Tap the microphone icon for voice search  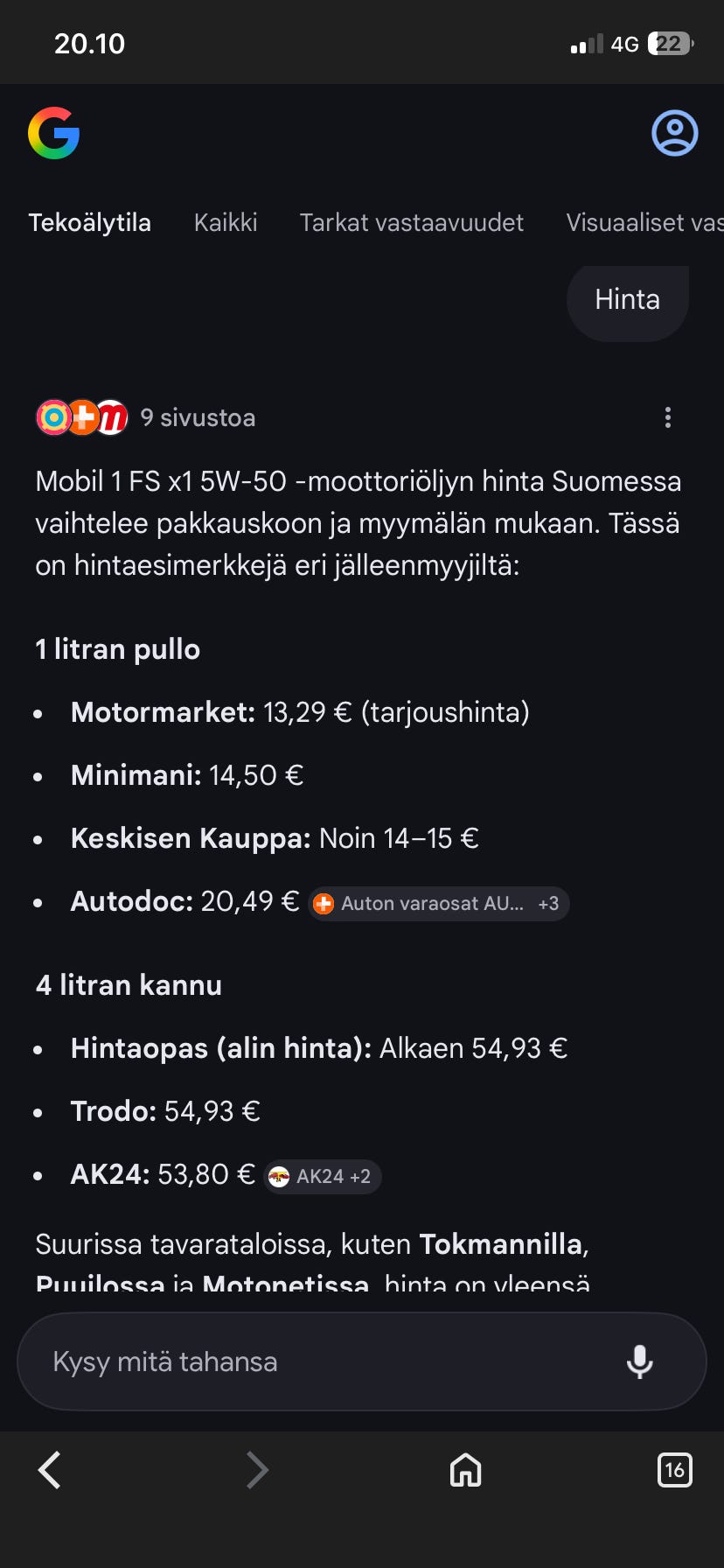point(640,1361)
